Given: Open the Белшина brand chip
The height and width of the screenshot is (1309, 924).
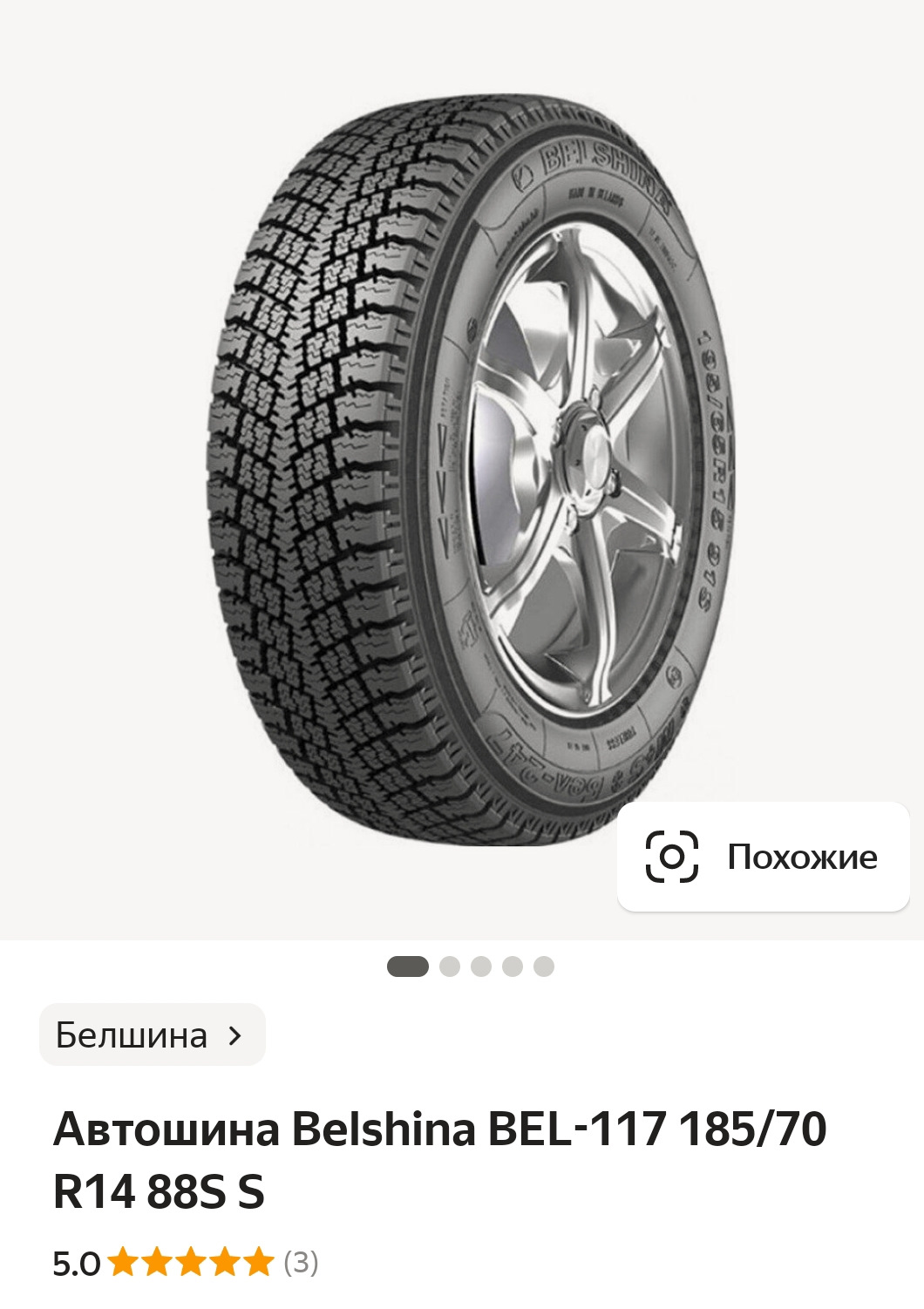Looking at the screenshot, I should 152,1034.
